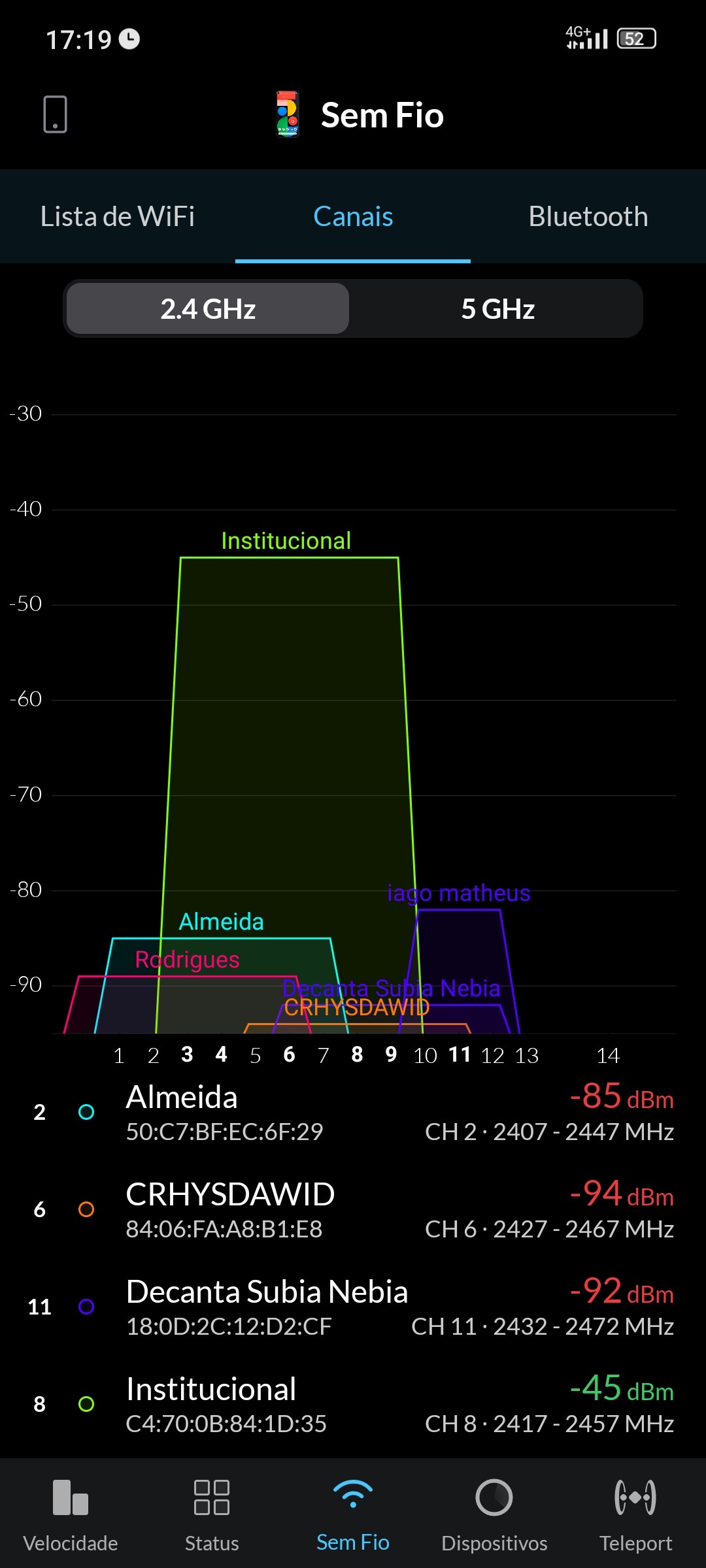Open the Institucional network row

click(x=353, y=1405)
